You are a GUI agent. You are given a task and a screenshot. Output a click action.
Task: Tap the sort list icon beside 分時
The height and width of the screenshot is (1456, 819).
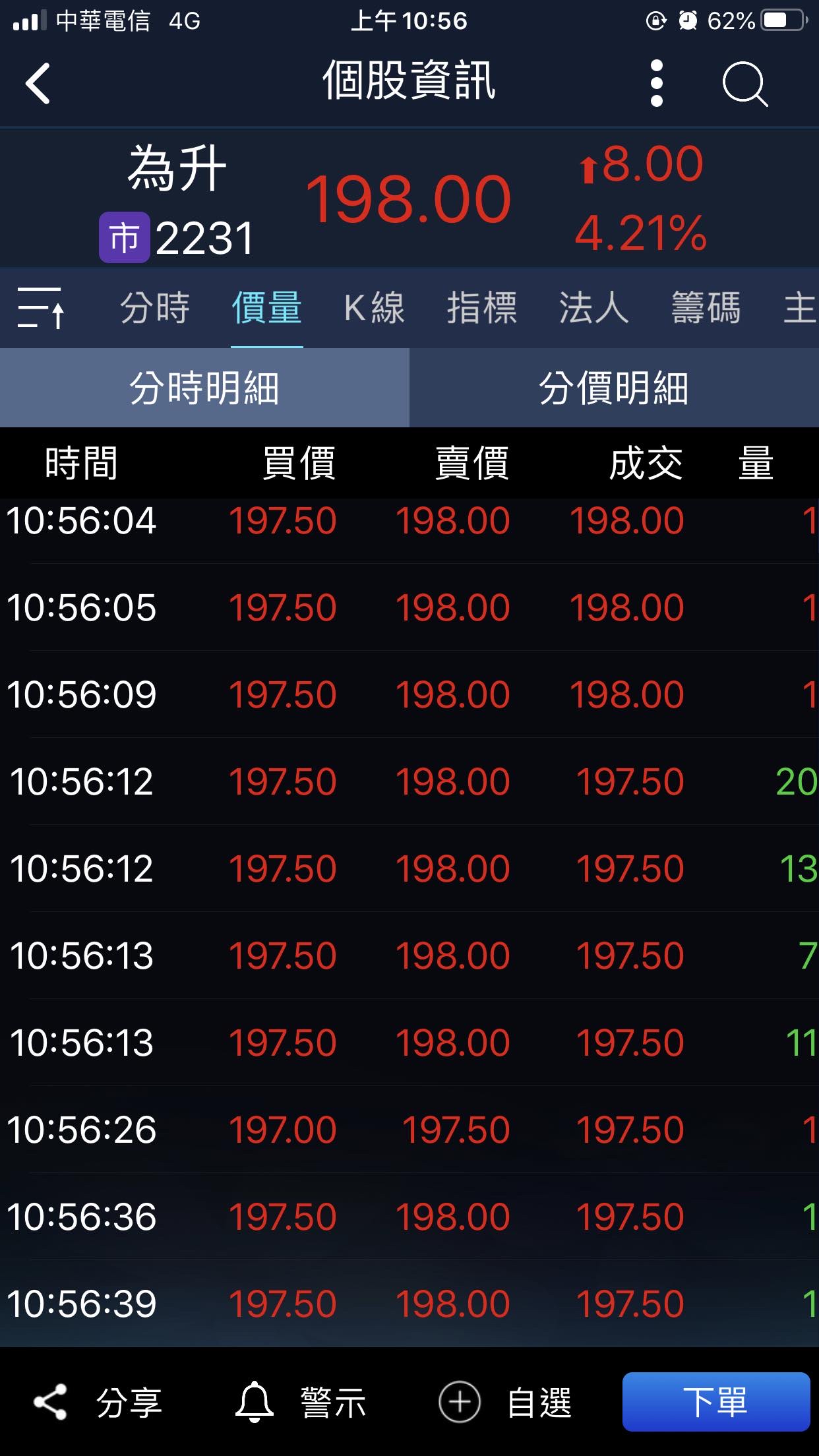point(41,307)
